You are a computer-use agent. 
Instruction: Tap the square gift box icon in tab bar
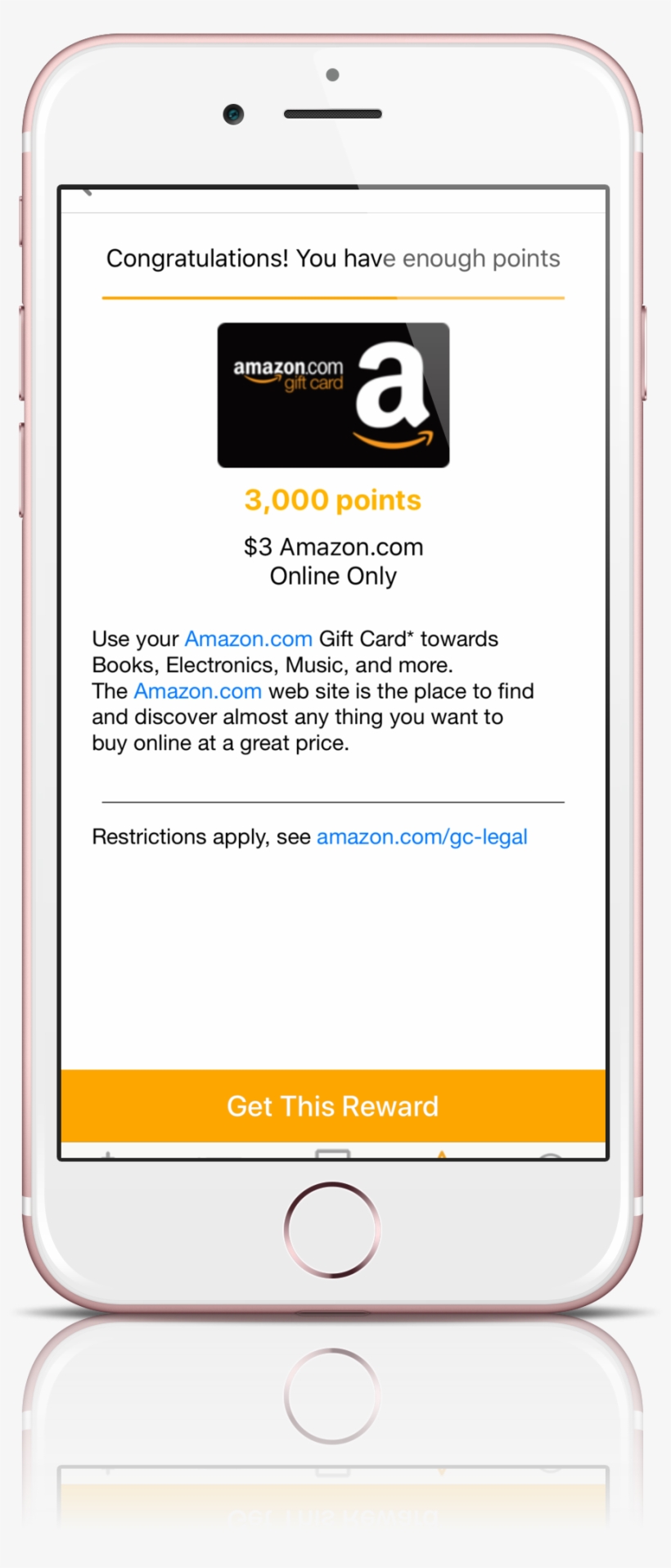pos(331,1153)
